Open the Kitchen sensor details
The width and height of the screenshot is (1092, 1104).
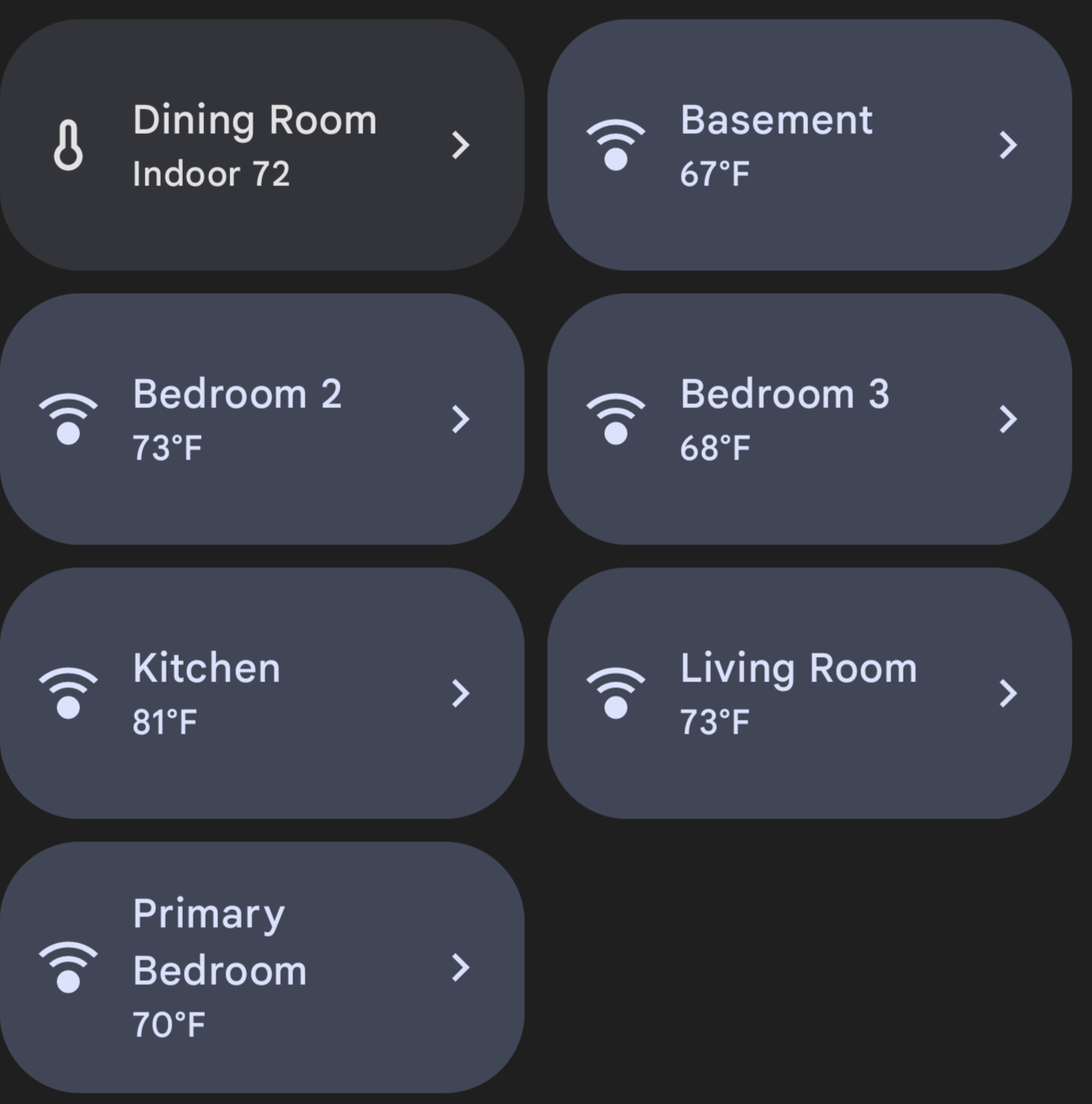[x=261, y=694]
